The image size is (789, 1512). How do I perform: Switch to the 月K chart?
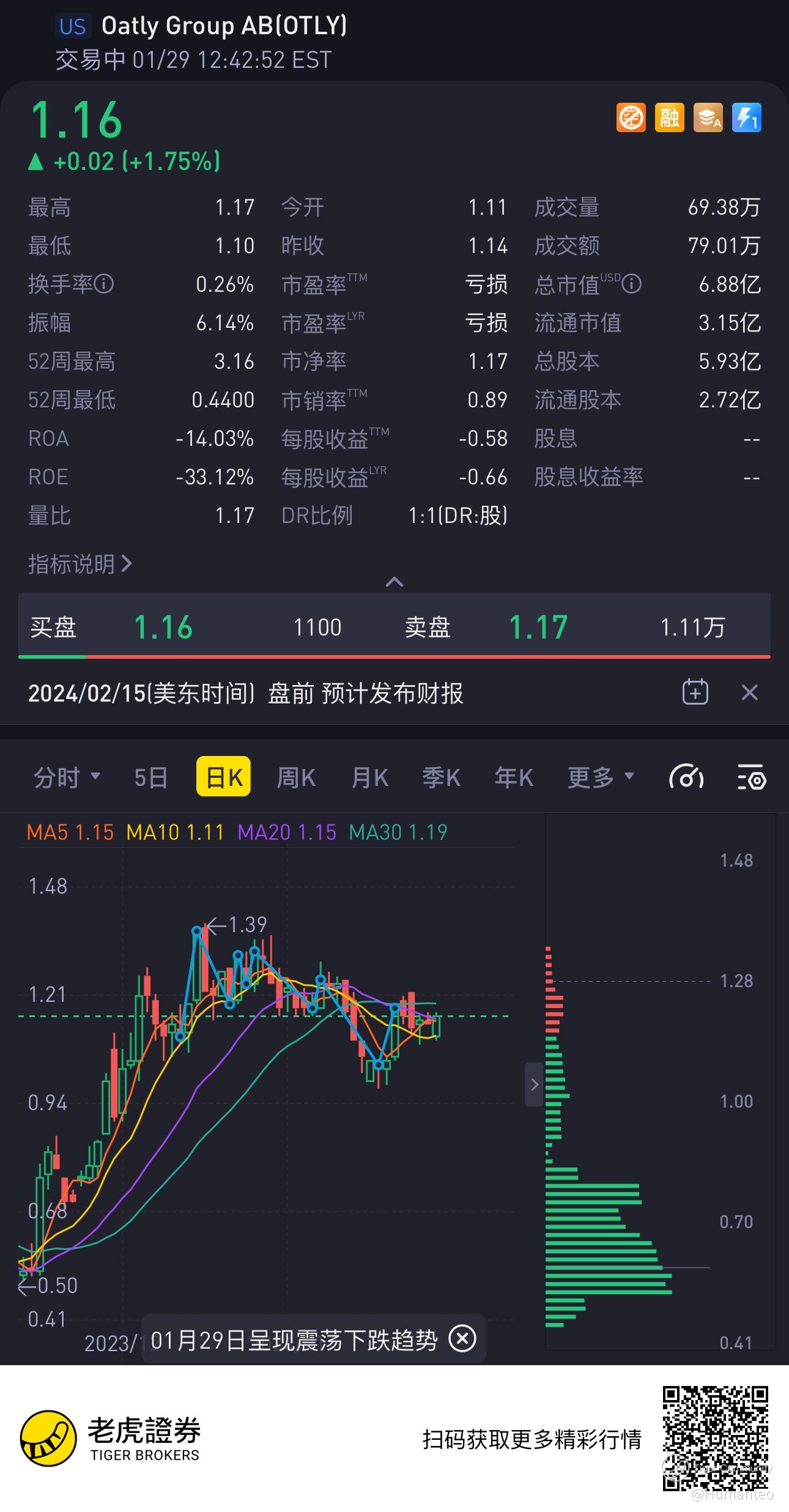(369, 777)
